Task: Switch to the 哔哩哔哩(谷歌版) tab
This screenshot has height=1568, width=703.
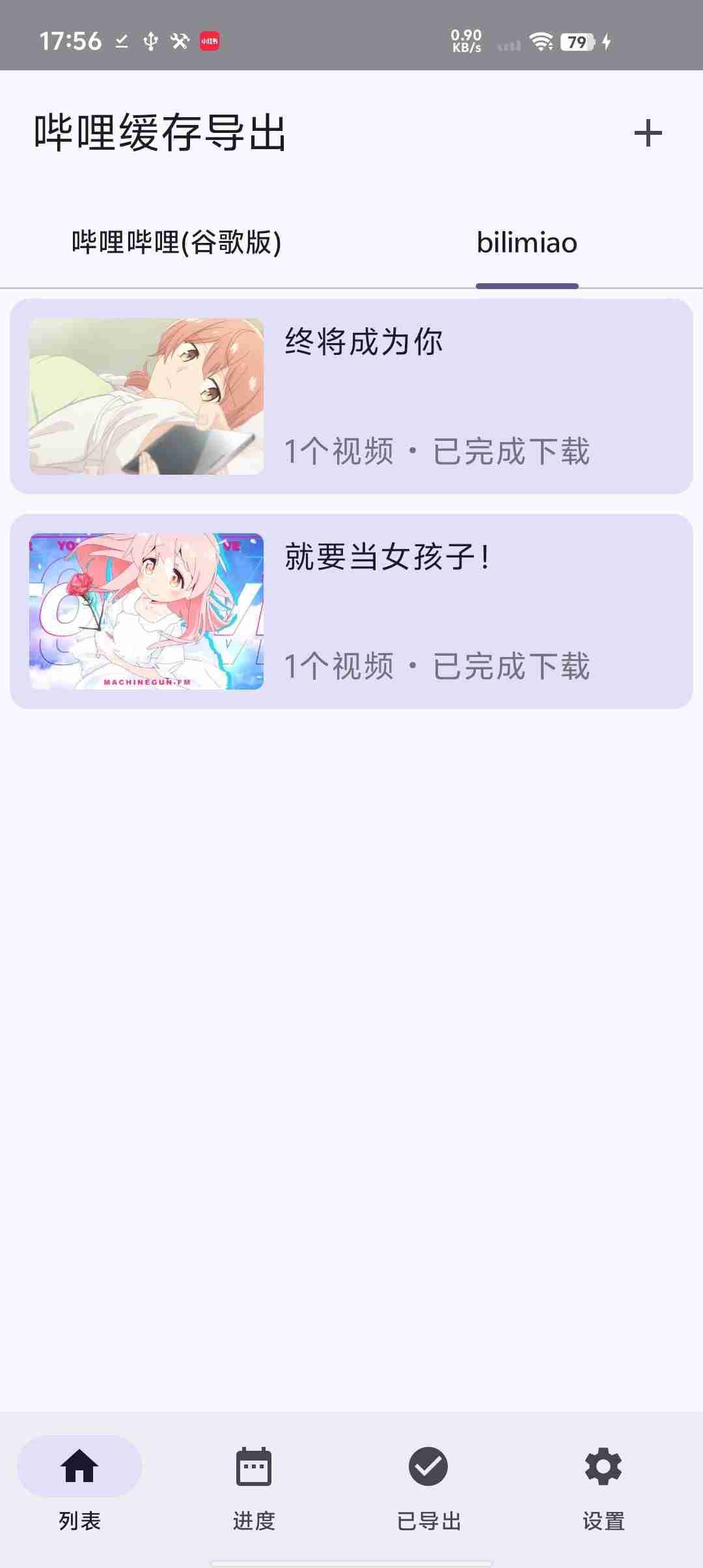Action: coord(176,242)
